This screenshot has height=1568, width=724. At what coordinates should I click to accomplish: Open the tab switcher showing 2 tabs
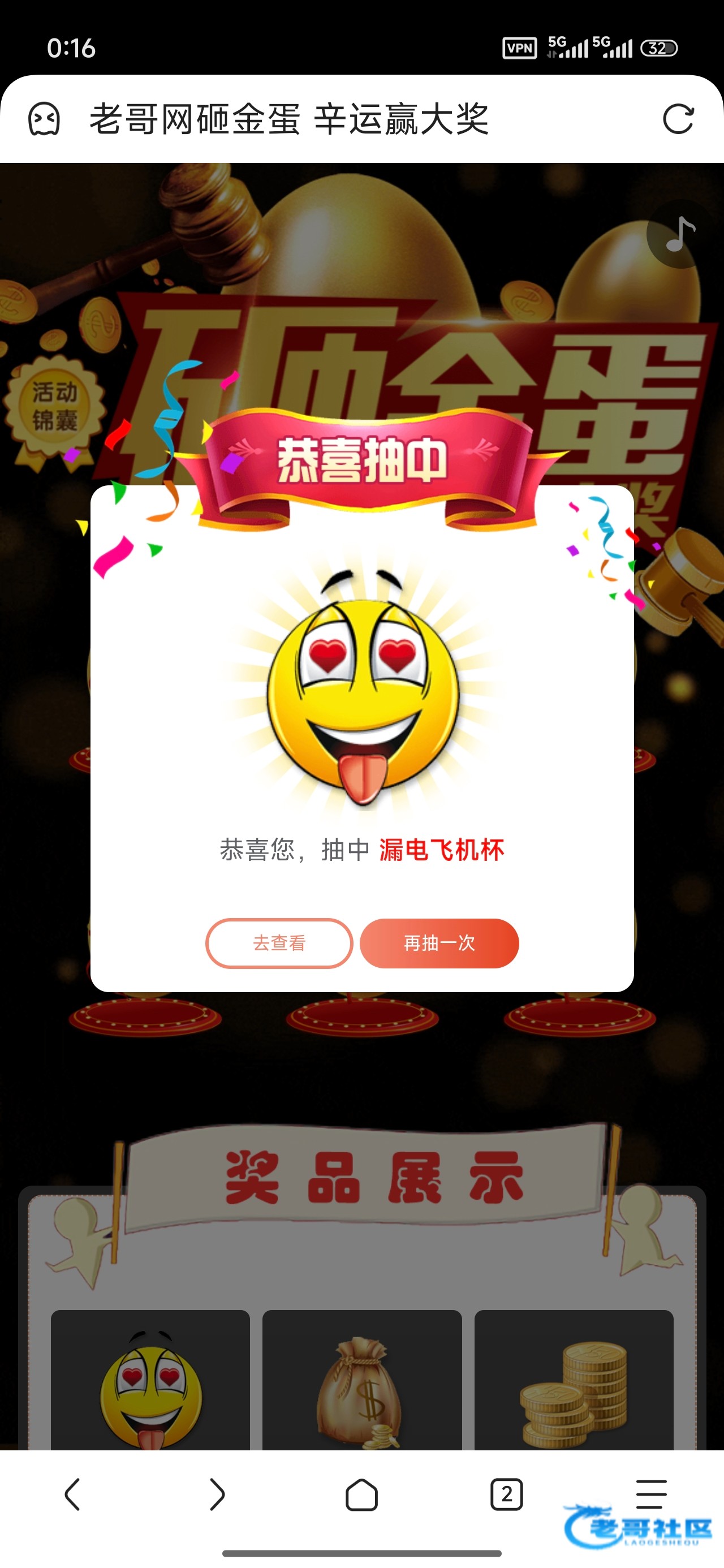point(506,1494)
